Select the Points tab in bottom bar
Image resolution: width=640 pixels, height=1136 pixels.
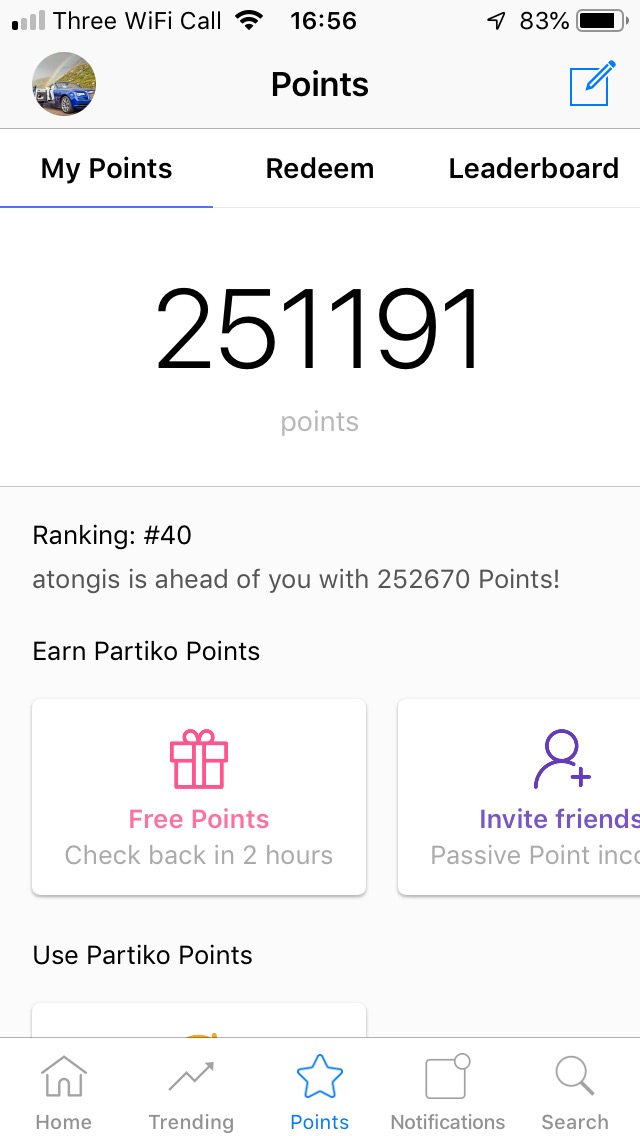tap(320, 1092)
